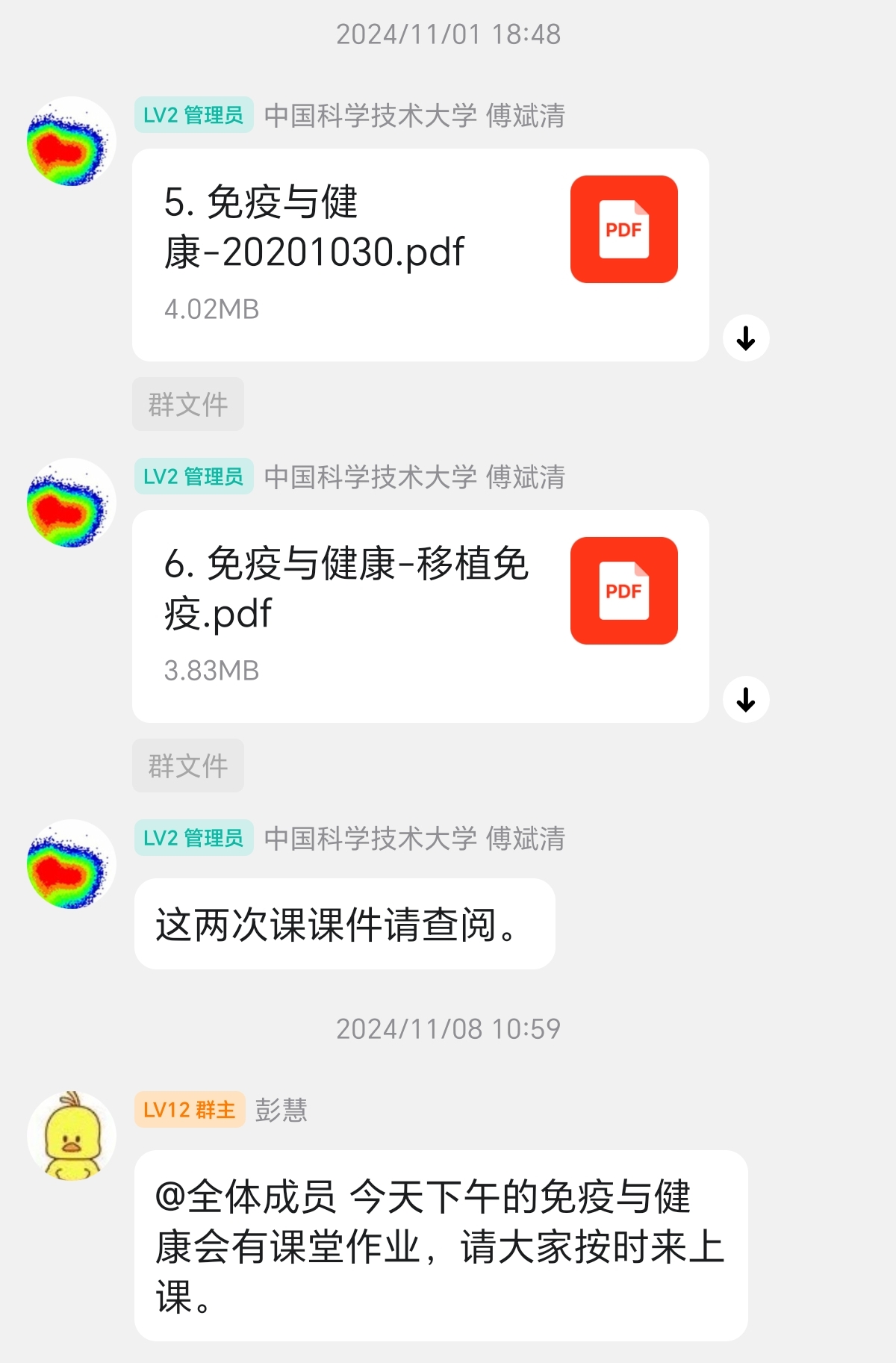This screenshot has width=896, height=1363.
Task: Open 群文件 tag under the 移植免疫 PDF
Action: (188, 766)
